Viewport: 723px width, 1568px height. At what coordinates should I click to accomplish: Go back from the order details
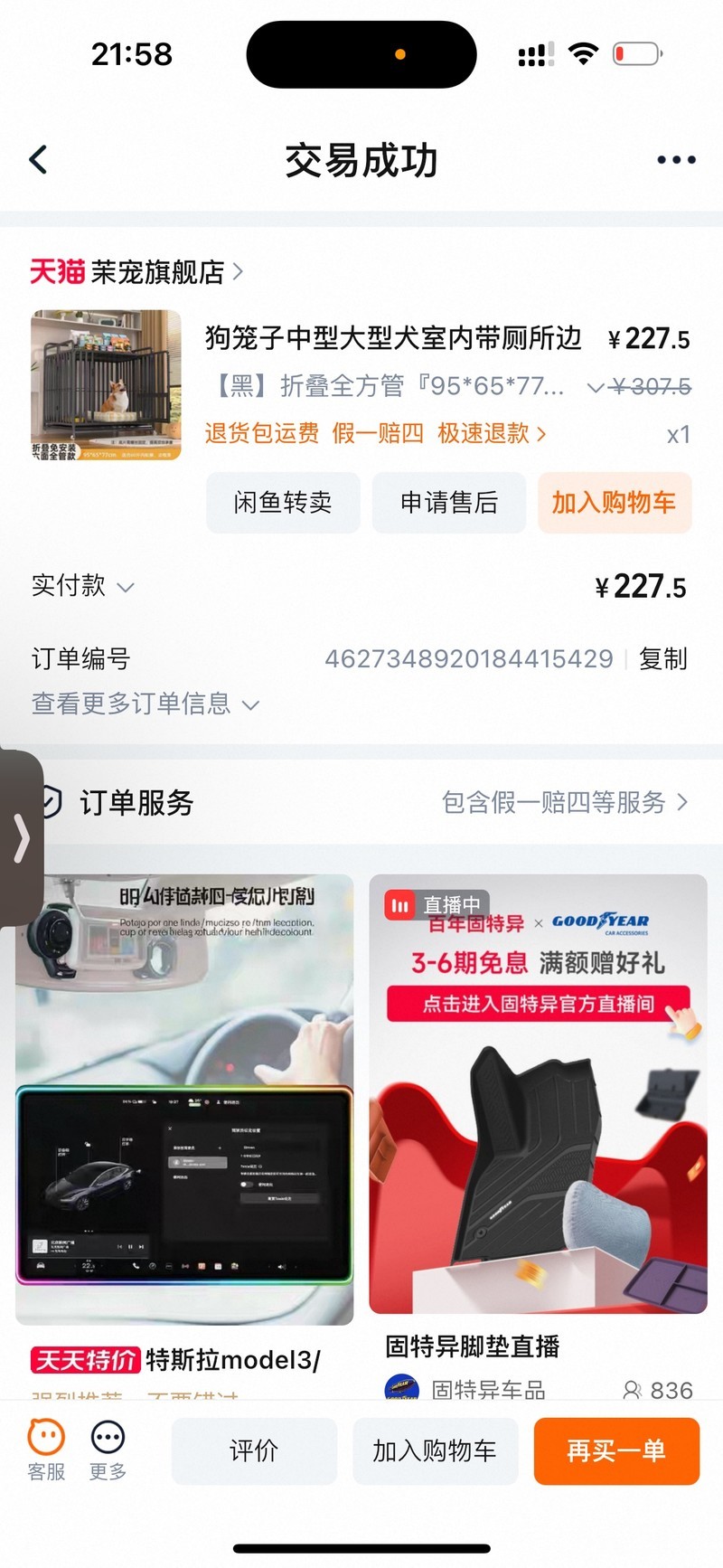coord(39,160)
